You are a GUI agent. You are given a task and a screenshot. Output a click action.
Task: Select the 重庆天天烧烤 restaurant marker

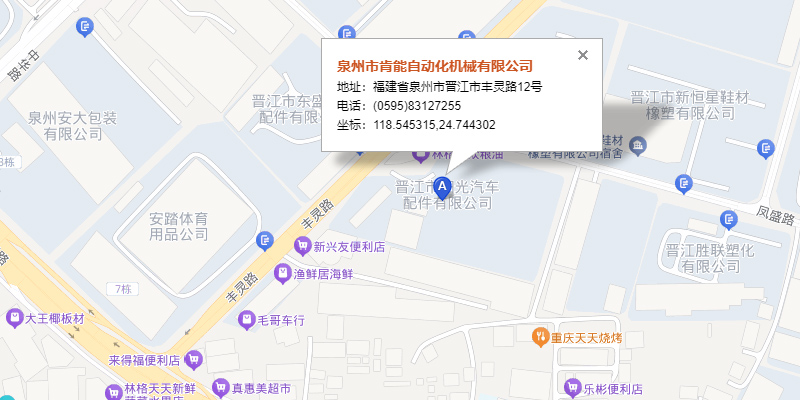(540, 337)
